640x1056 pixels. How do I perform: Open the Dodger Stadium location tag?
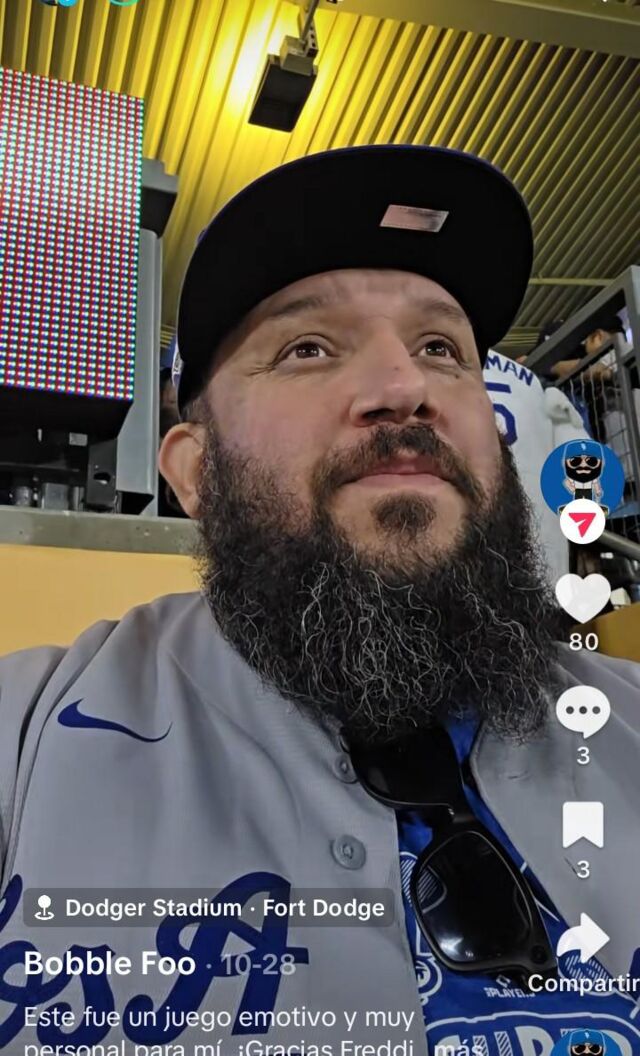coord(209,908)
